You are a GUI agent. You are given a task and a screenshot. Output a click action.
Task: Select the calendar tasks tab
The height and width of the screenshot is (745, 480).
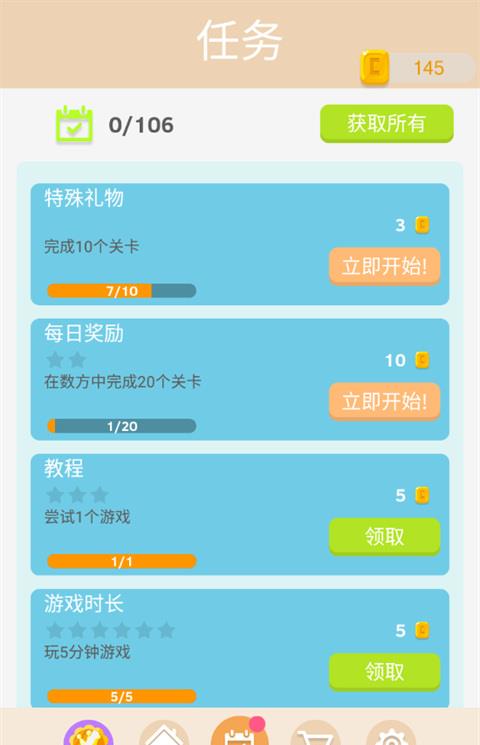click(239, 731)
